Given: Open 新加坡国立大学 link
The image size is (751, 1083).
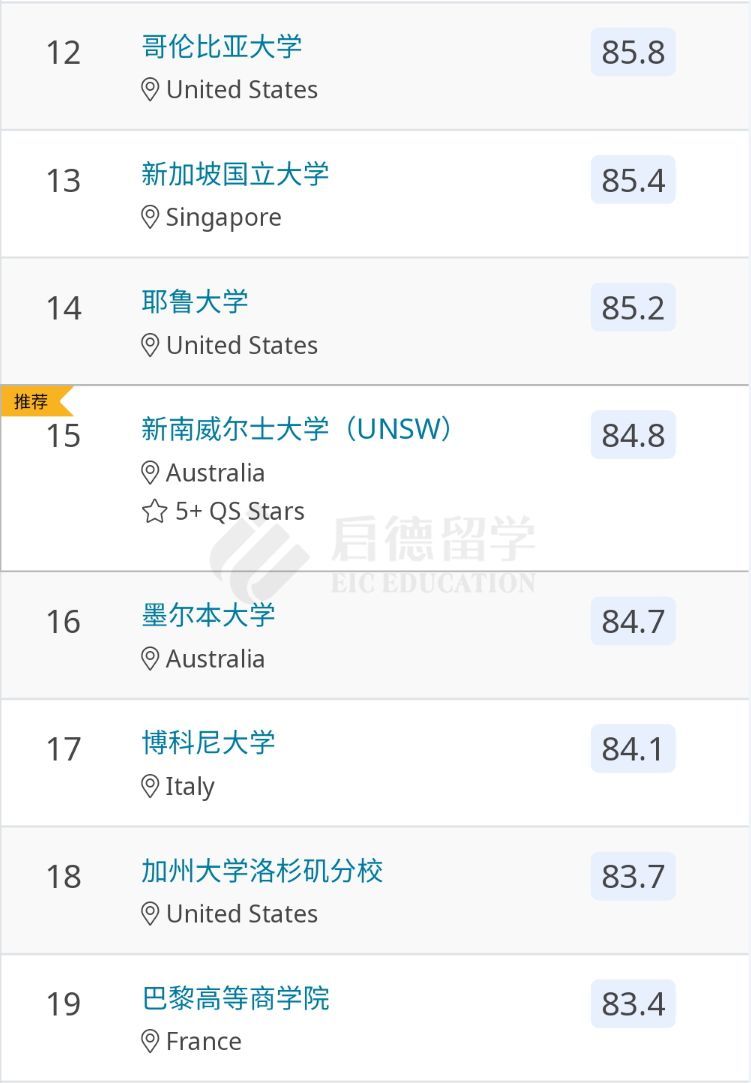Looking at the screenshot, I should pyautogui.click(x=235, y=174).
